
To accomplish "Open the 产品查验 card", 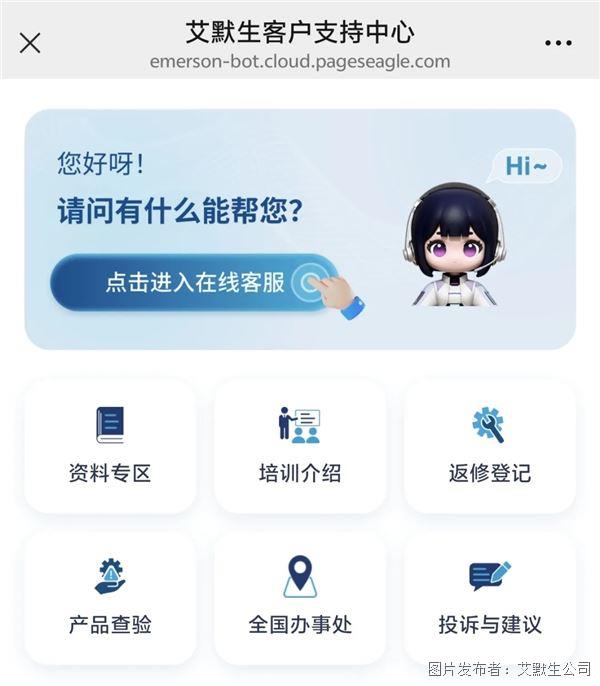I will 110,597.
